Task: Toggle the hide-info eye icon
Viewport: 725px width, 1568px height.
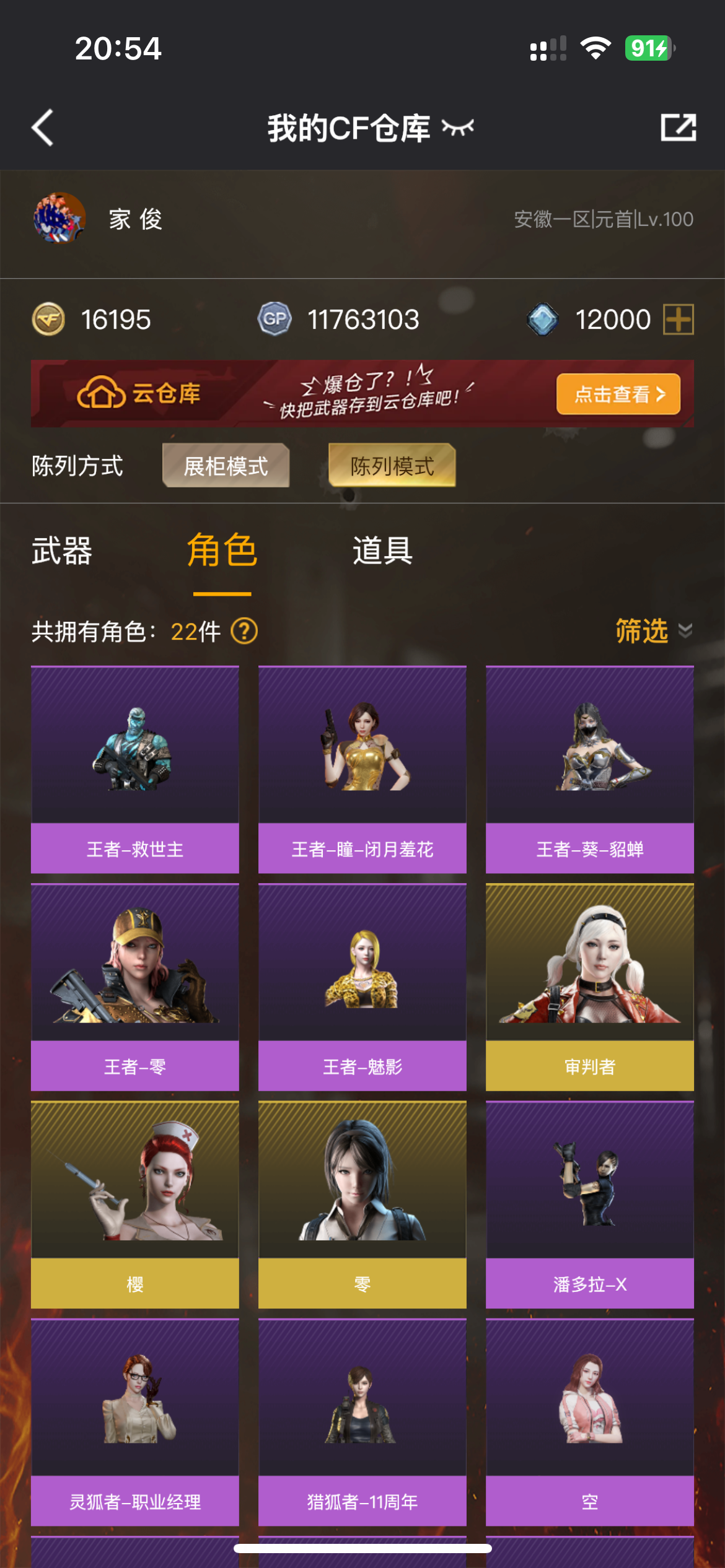Action: coord(457,128)
